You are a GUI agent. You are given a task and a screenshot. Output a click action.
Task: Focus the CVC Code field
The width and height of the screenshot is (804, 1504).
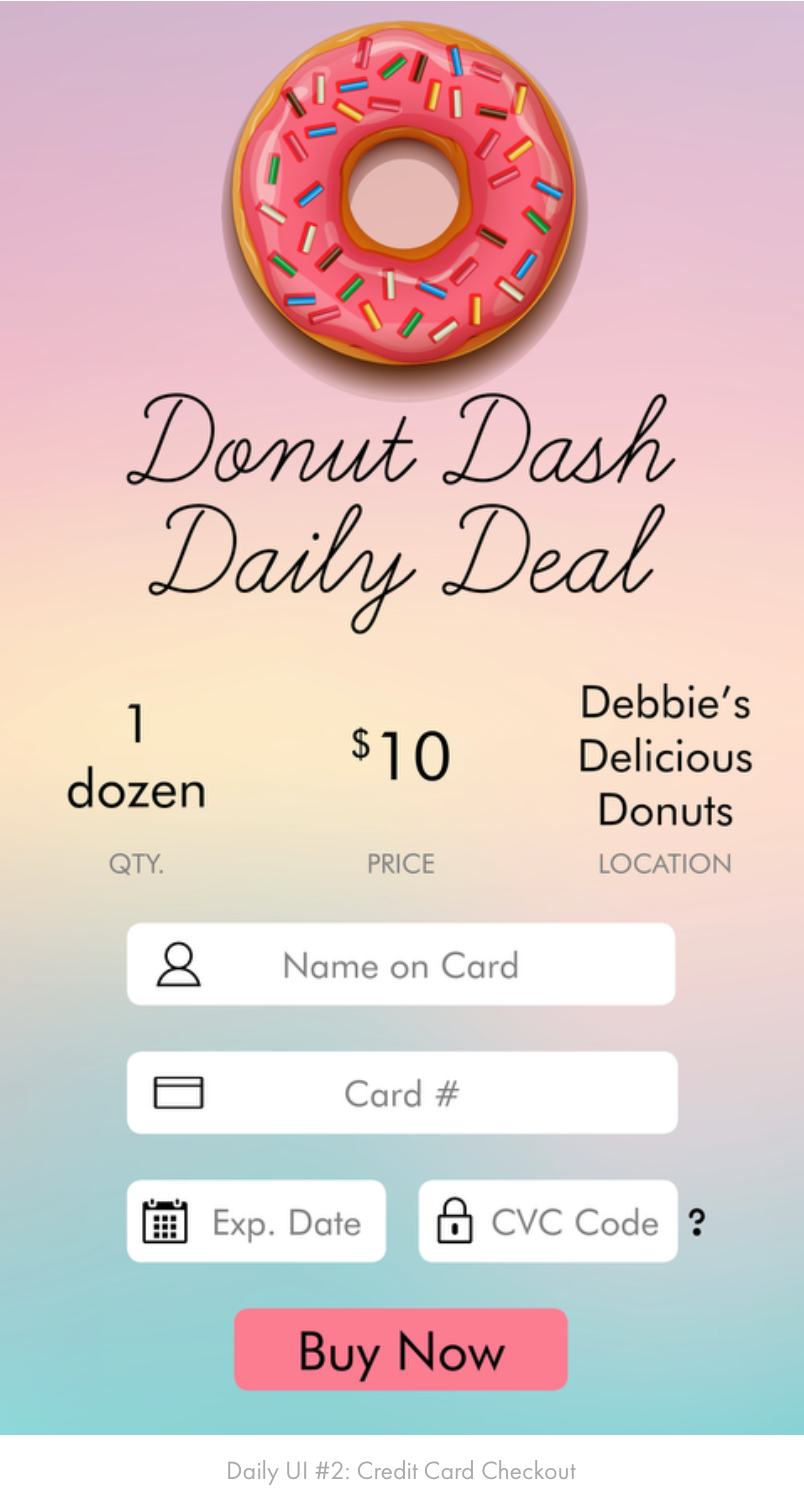[x=548, y=1221]
